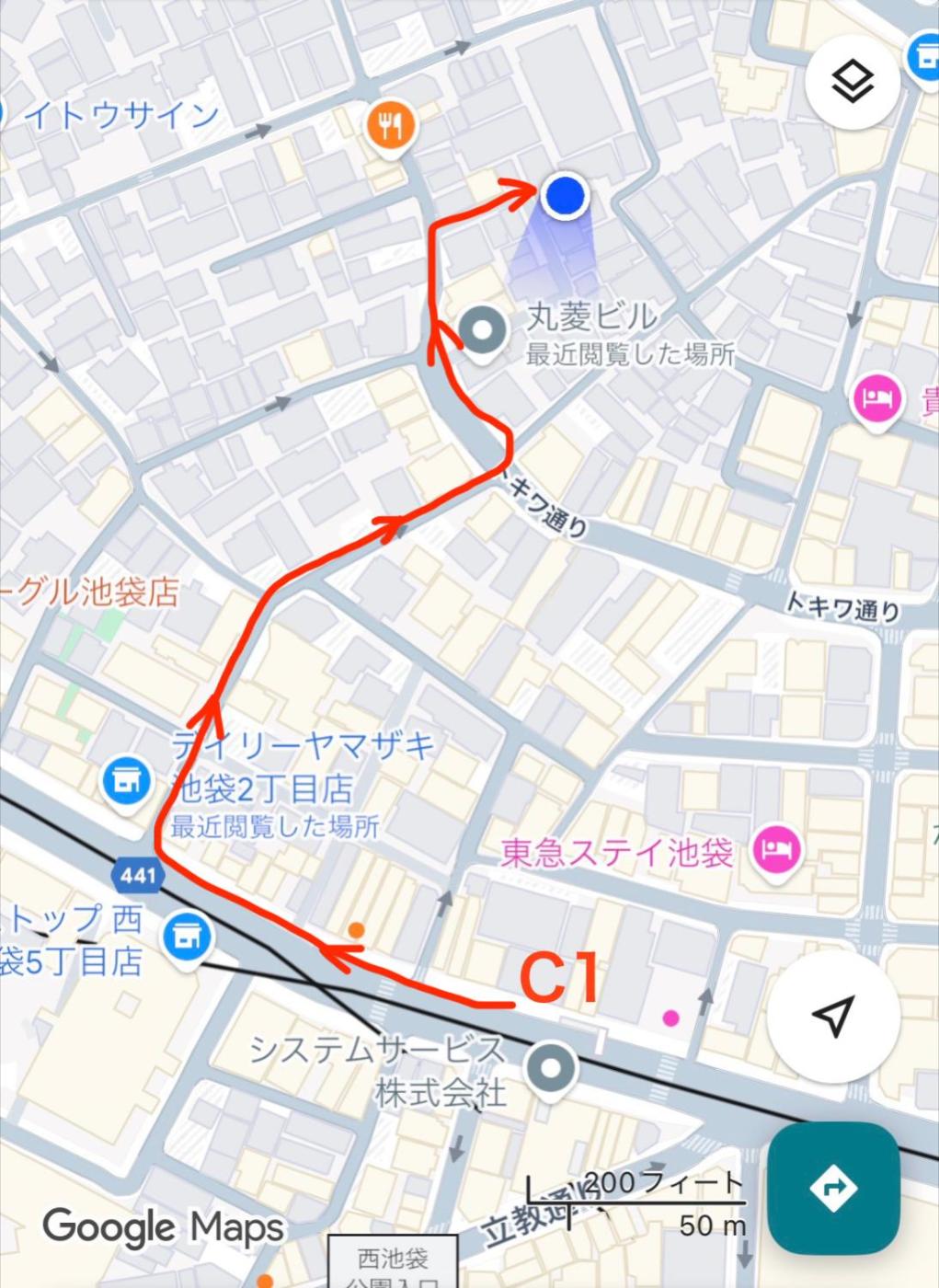Image resolution: width=939 pixels, height=1288 pixels.
Task: Select the システムサービス株式会社 marker
Action: 551,1069
